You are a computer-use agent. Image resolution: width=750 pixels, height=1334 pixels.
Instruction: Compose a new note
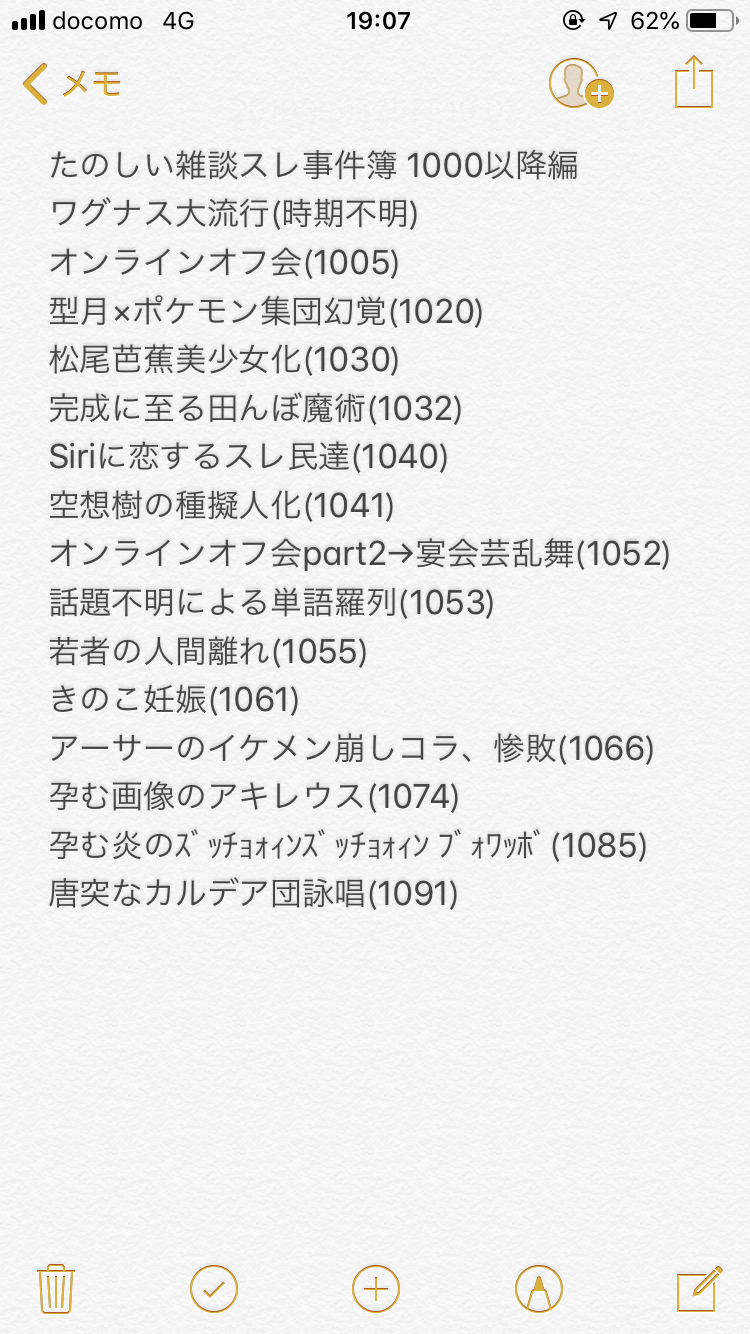(699, 1288)
